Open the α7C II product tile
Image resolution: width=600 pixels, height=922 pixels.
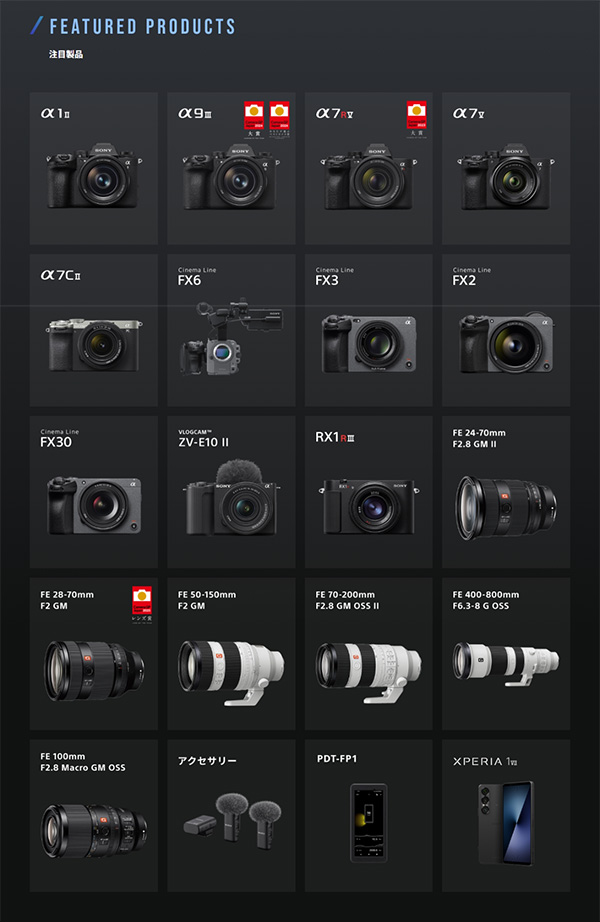tap(94, 330)
